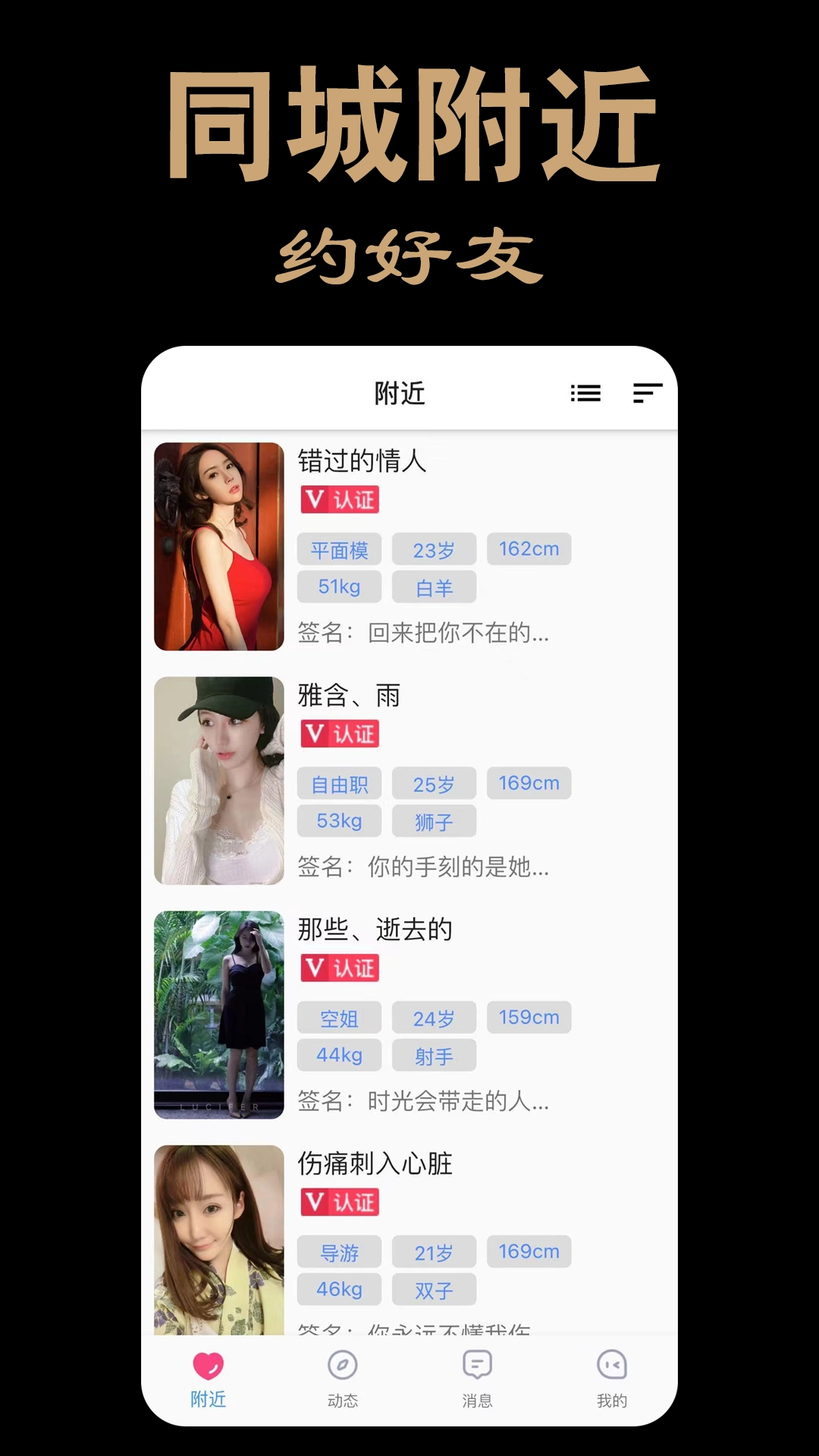
Task: Expand the 导游 occupation tag
Action: (x=340, y=1252)
